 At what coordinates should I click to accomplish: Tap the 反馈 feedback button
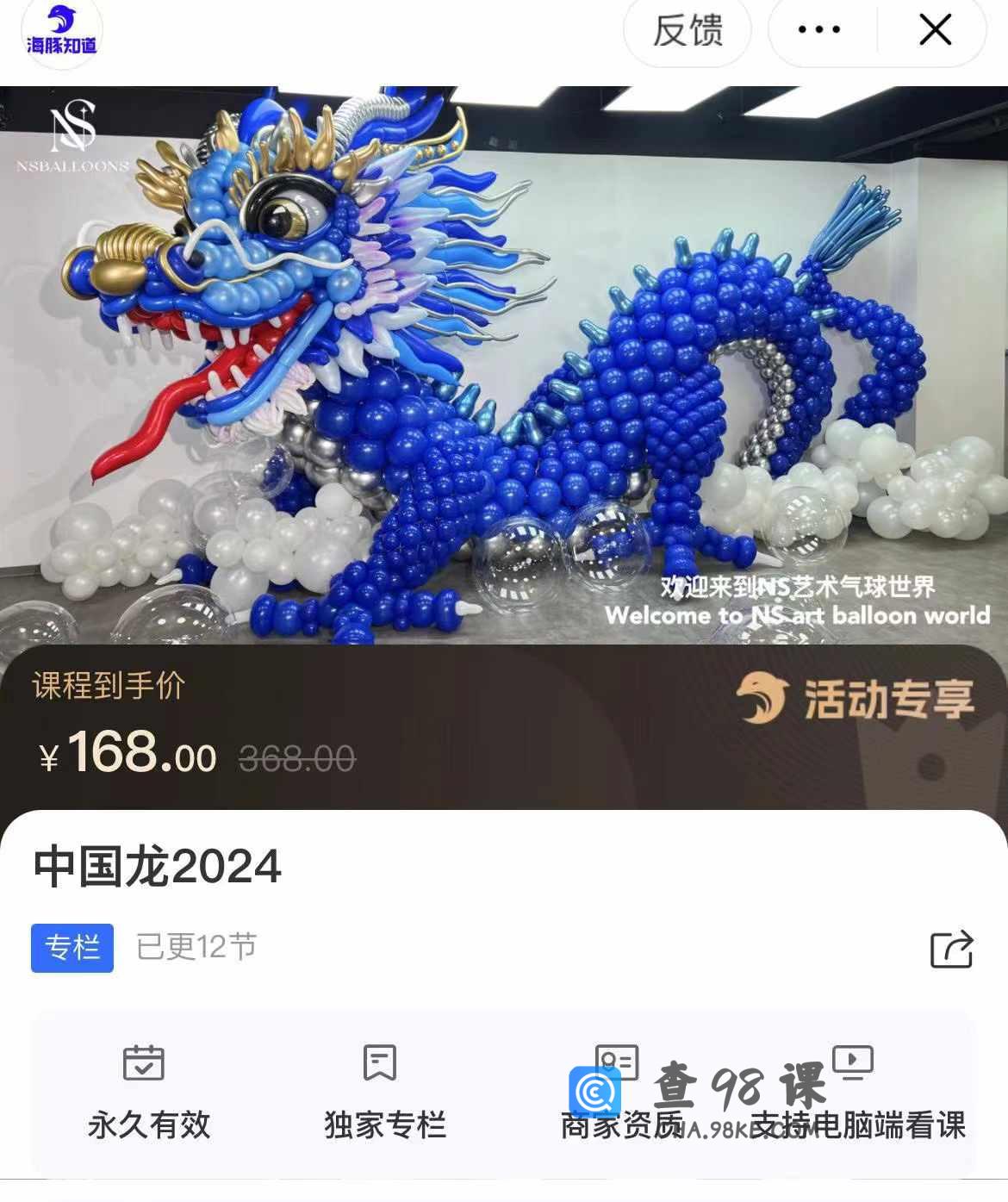click(x=687, y=31)
